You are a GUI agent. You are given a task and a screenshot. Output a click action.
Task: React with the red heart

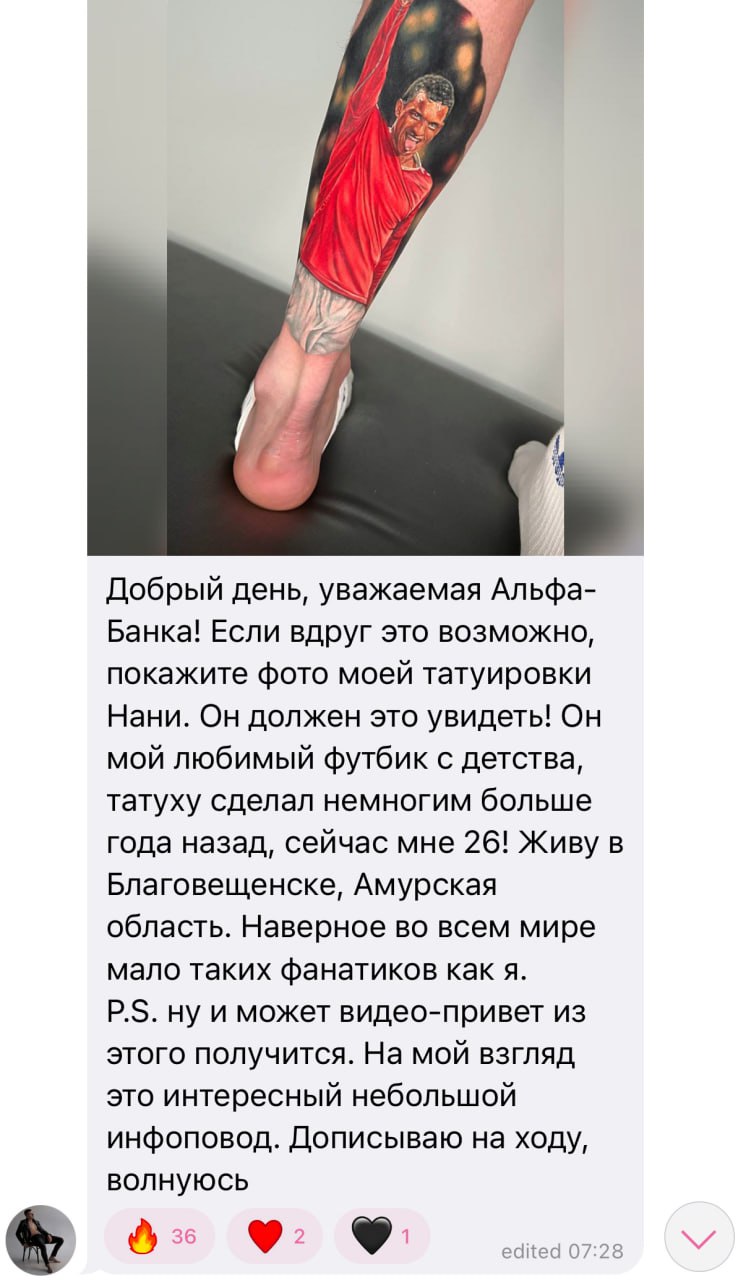click(x=274, y=1236)
